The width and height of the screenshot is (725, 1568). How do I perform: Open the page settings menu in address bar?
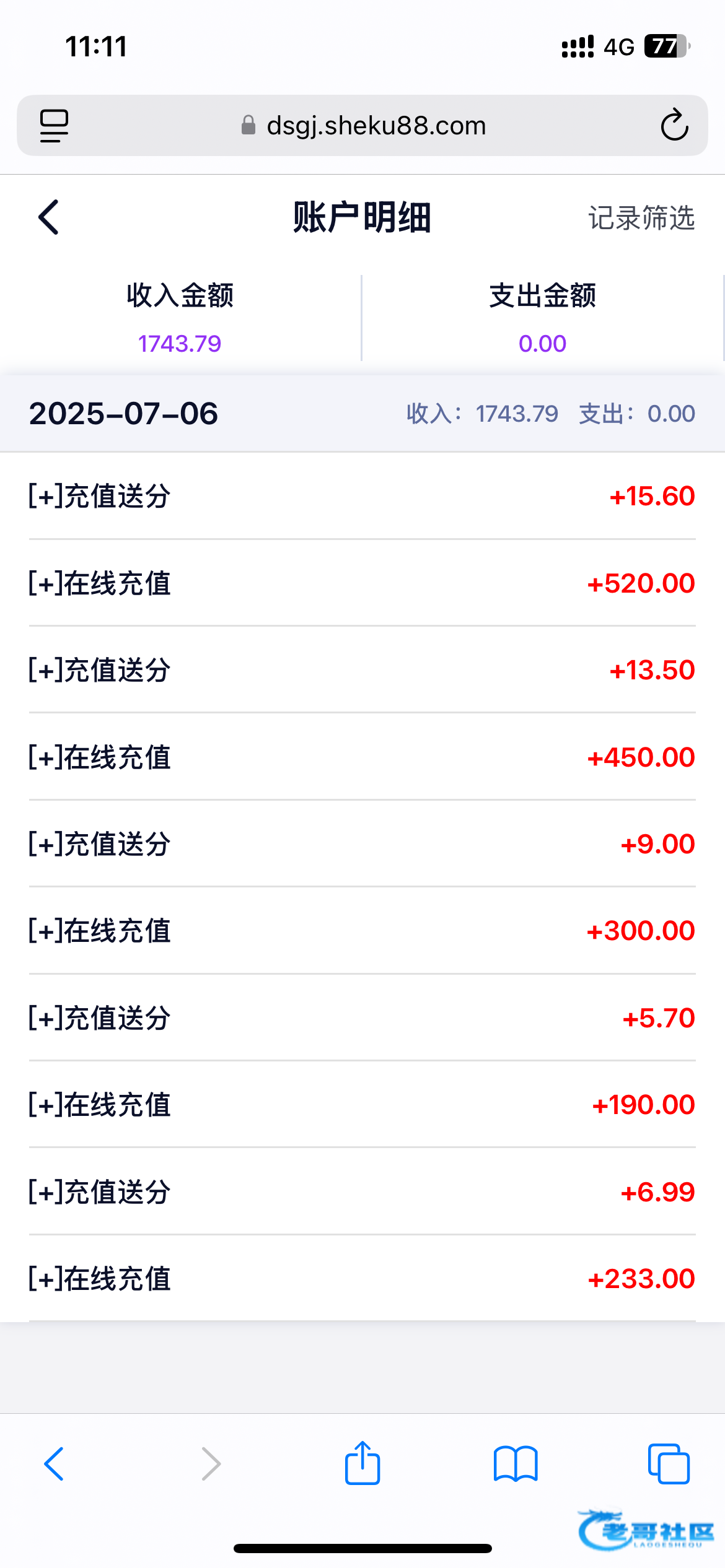[x=54, y=126]
